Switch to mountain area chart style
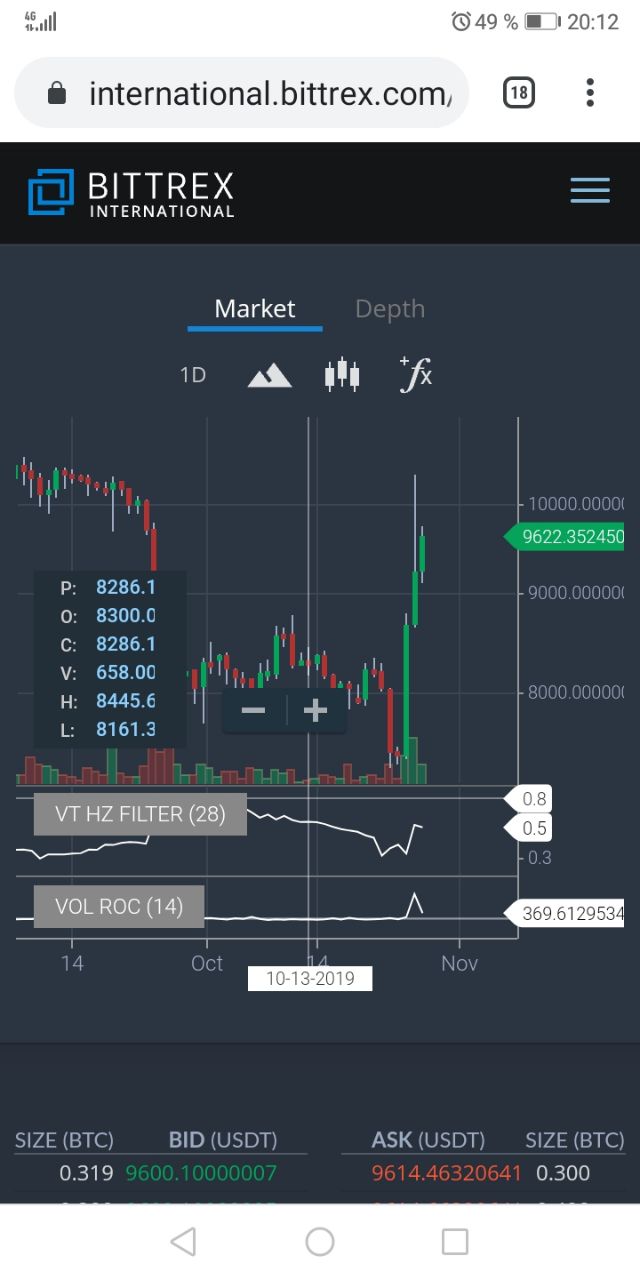Viewport: 640px width, 1280px height. [269, 375]
